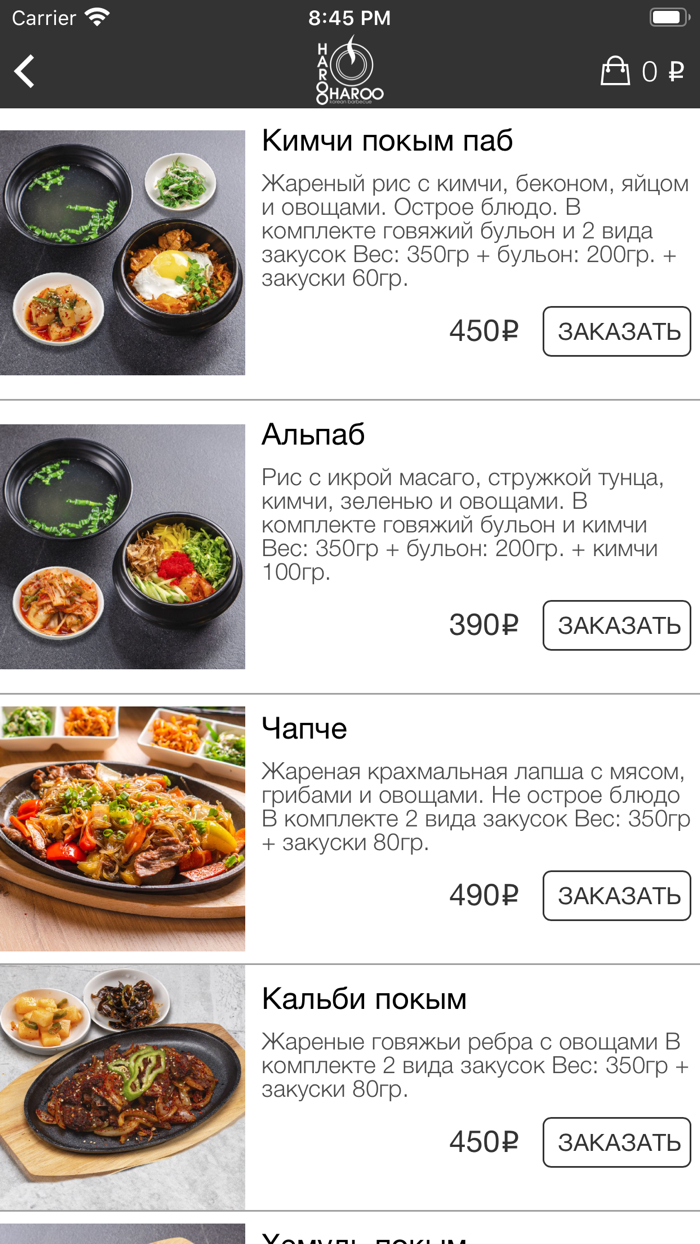The width and height of the screenshot is (700, 1244).
Task: Open the Кимчи покым паб dish photo
Action: [x=122, y=253]
